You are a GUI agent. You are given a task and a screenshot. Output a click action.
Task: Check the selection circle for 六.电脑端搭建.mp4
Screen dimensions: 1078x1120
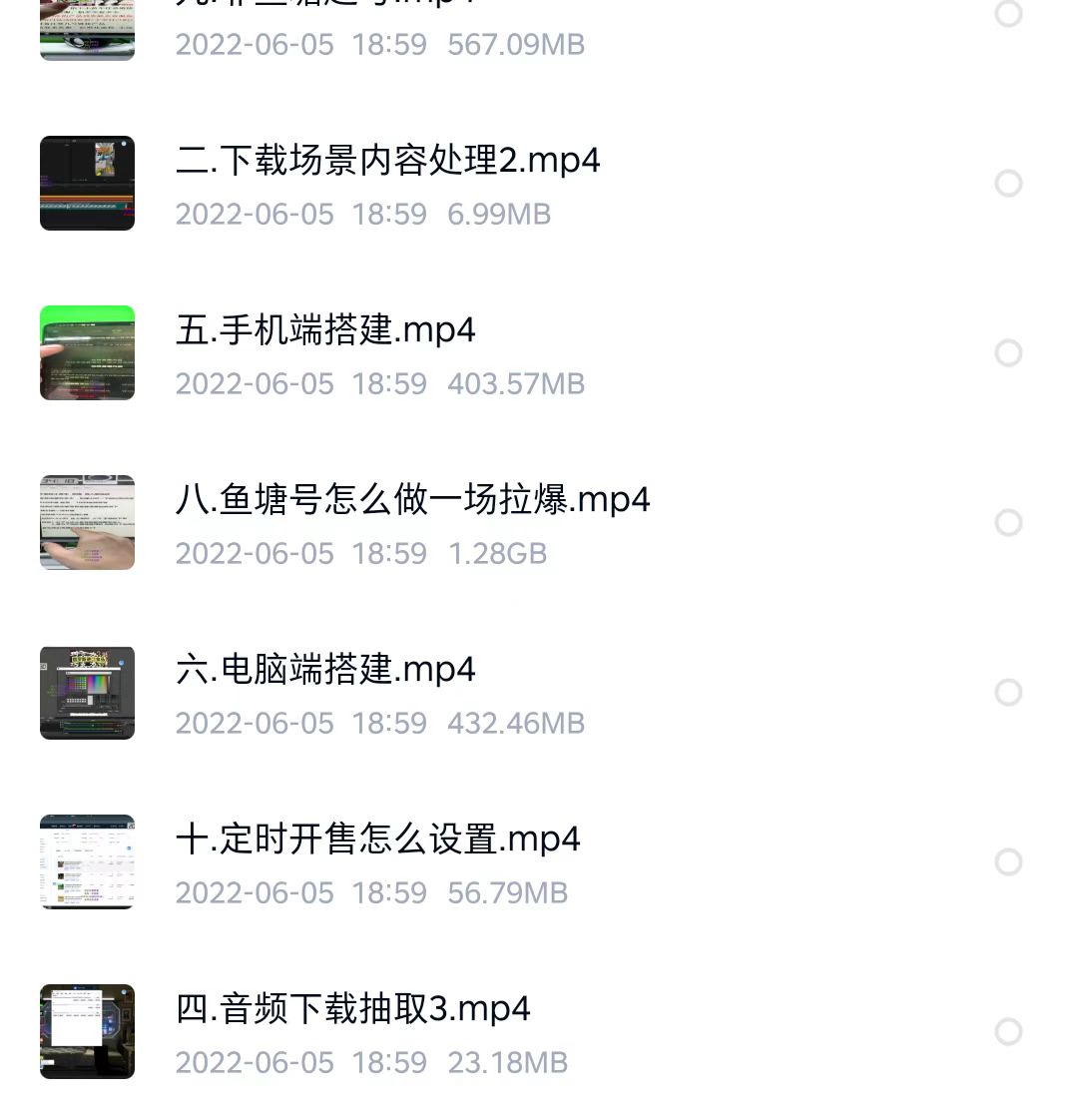click(1008, 693)
